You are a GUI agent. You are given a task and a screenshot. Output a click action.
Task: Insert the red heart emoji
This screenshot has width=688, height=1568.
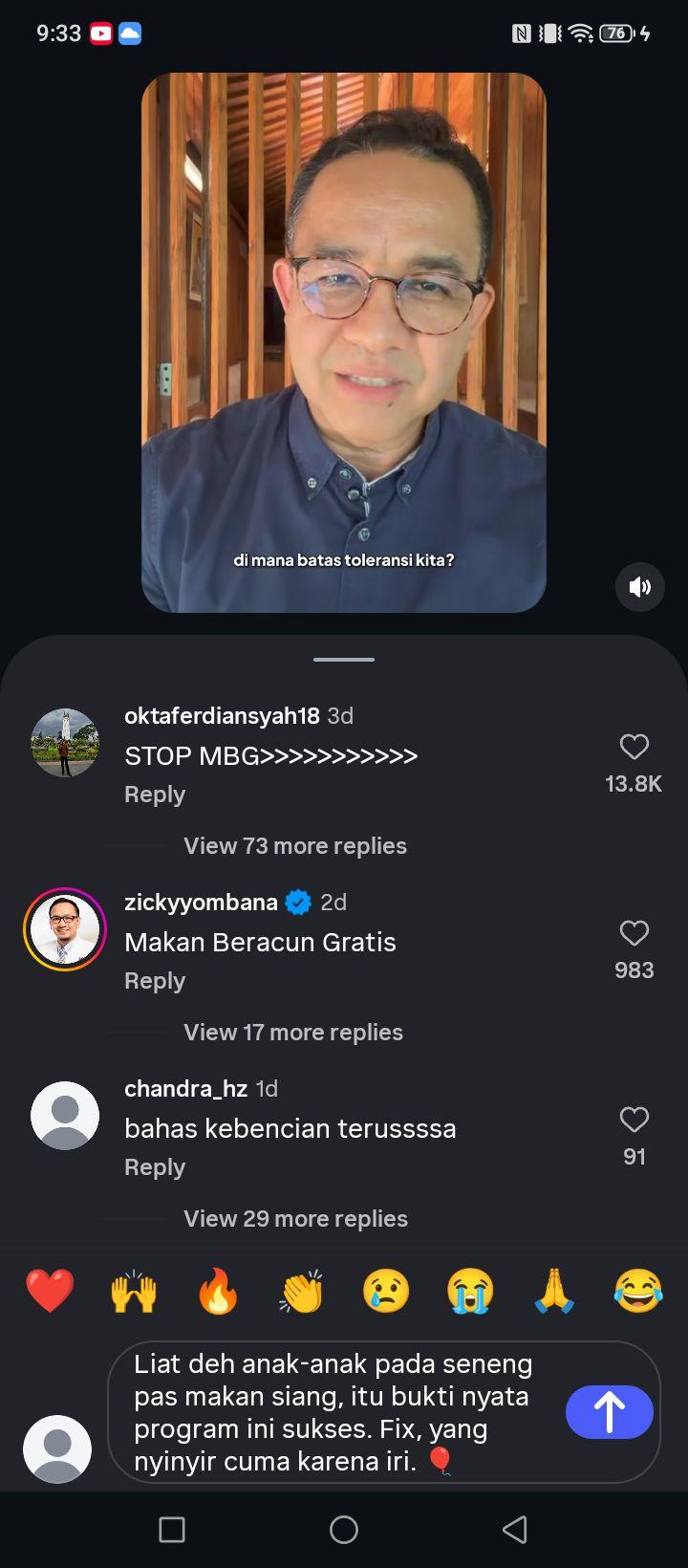tap(50, 1291)
